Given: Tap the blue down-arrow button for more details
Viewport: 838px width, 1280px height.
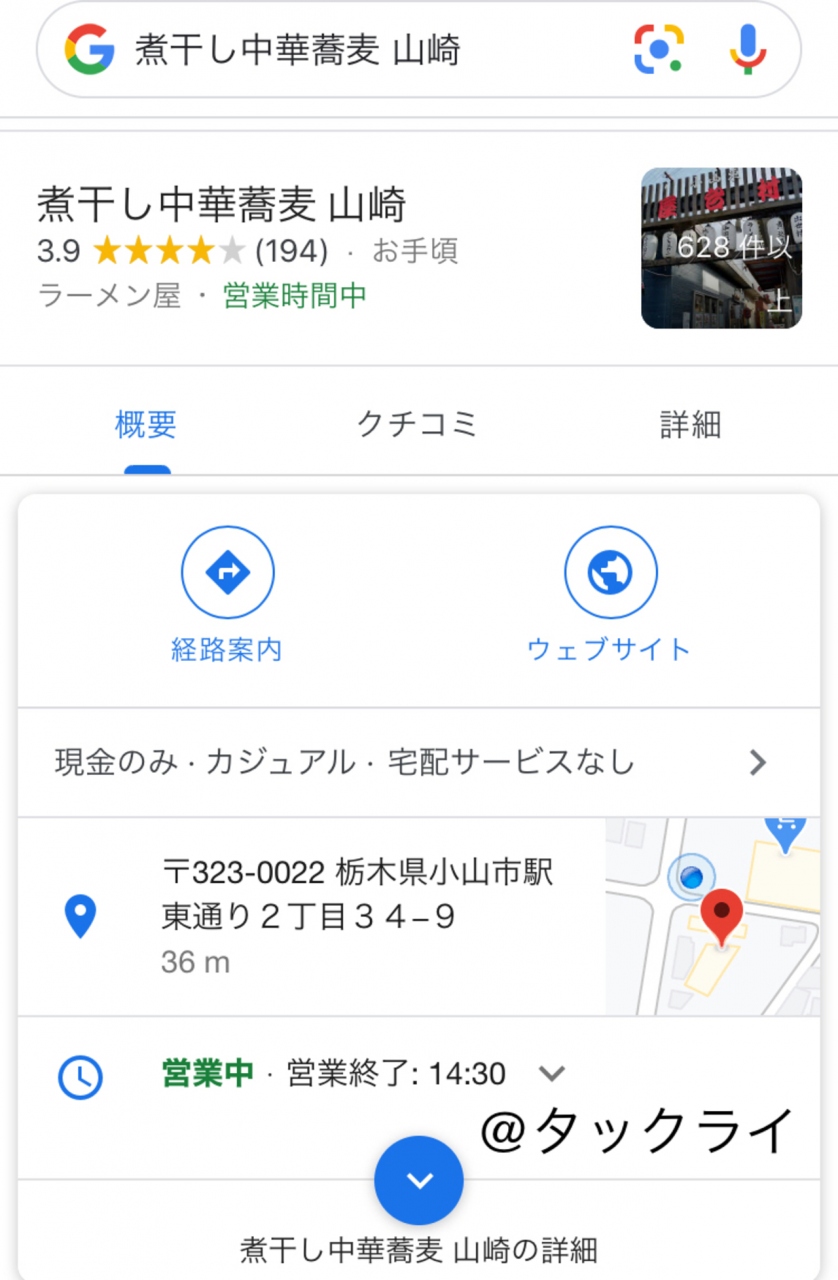Looking at the screenshot, I should tap(419, 1181).
